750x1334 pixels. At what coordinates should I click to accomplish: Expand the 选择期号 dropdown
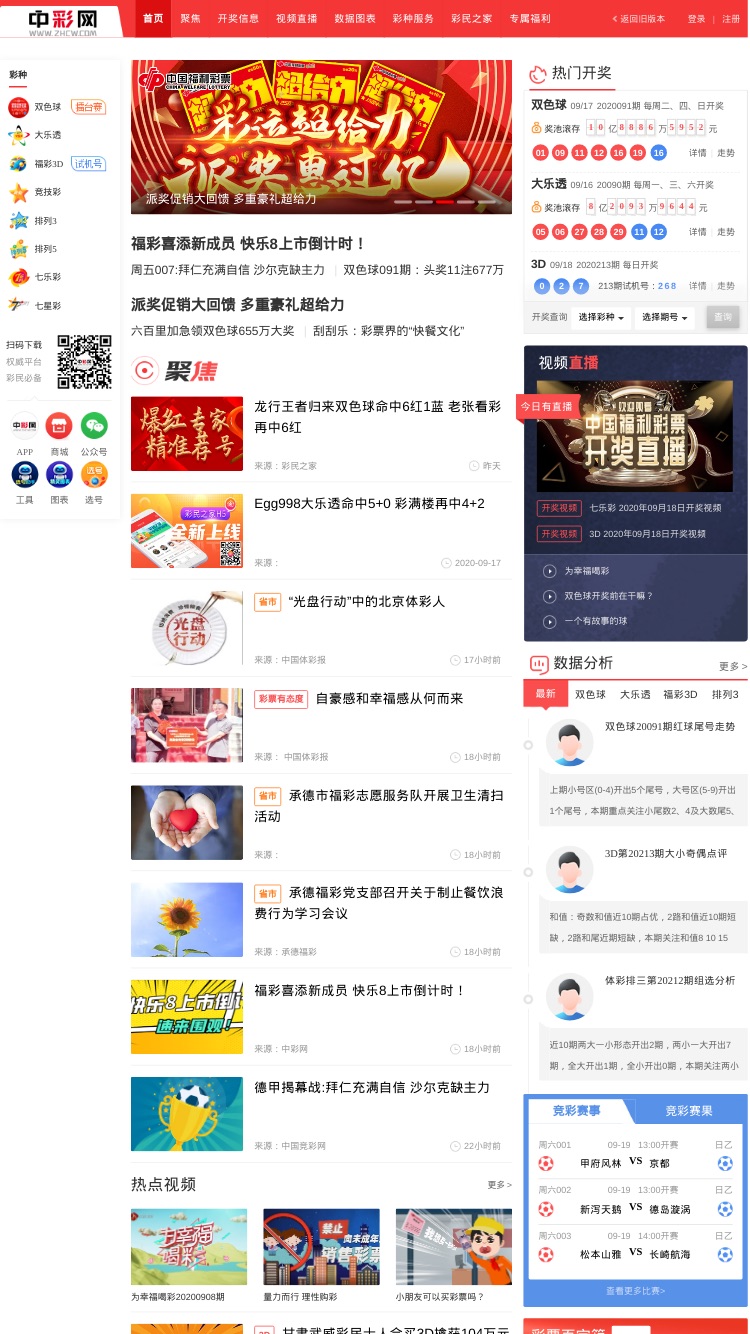coord(665,317)
